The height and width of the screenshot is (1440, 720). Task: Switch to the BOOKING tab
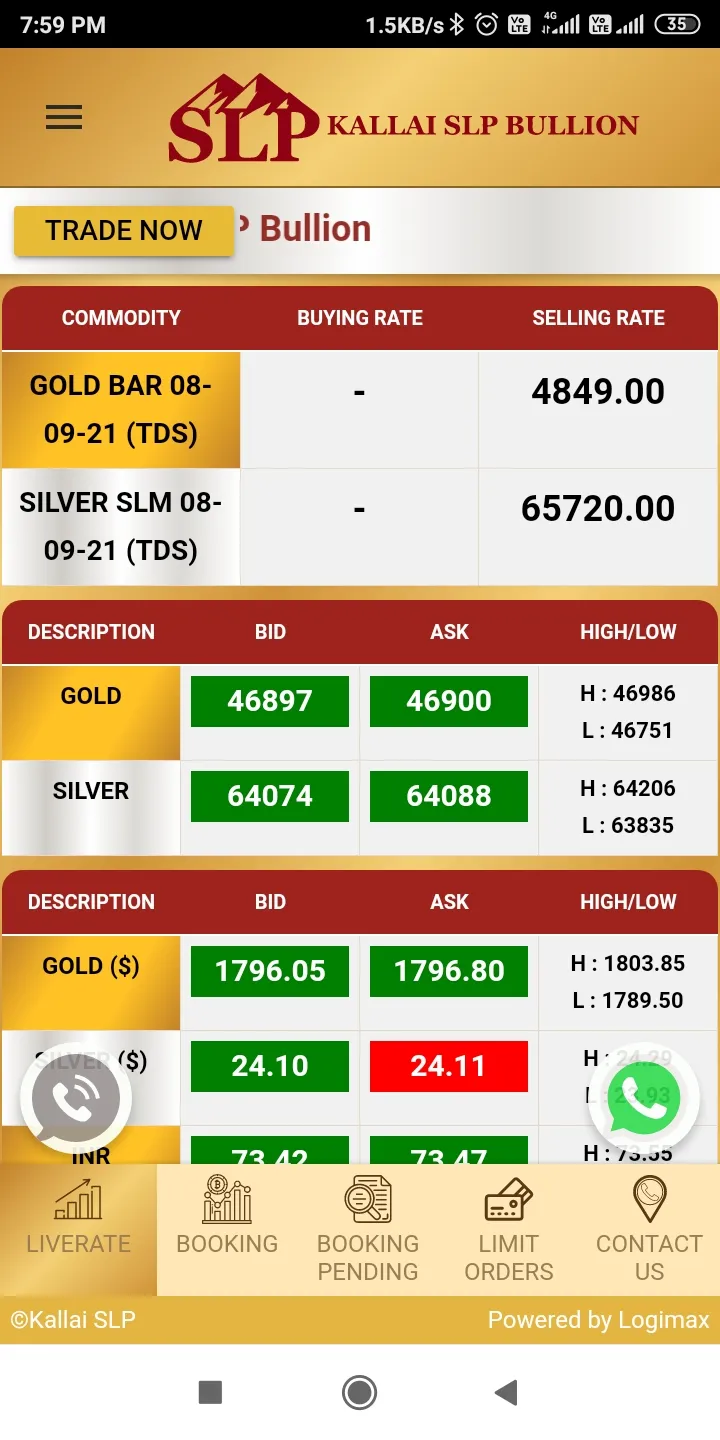[227, 1228]
